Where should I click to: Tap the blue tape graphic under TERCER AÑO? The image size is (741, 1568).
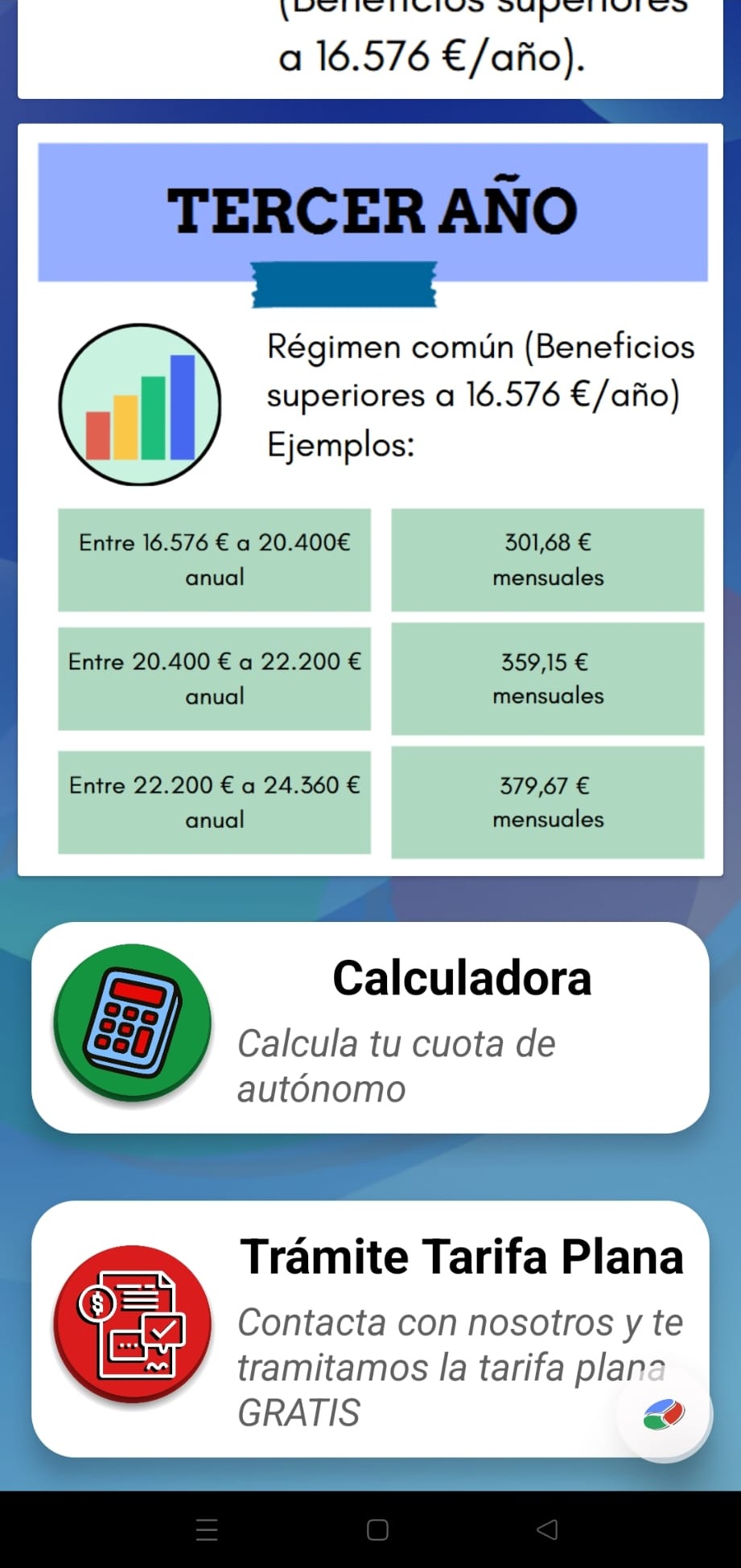point(344,286)
